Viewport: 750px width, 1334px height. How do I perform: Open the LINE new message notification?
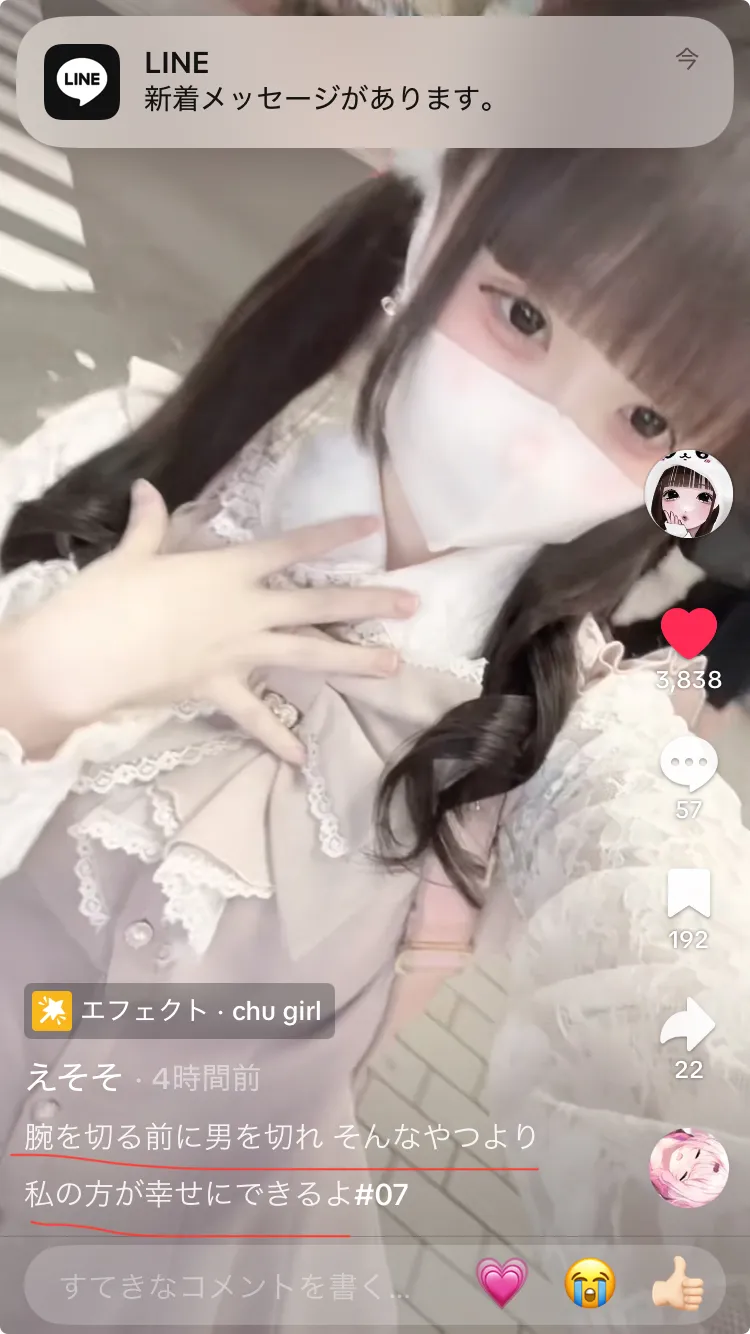pos(375,82)
